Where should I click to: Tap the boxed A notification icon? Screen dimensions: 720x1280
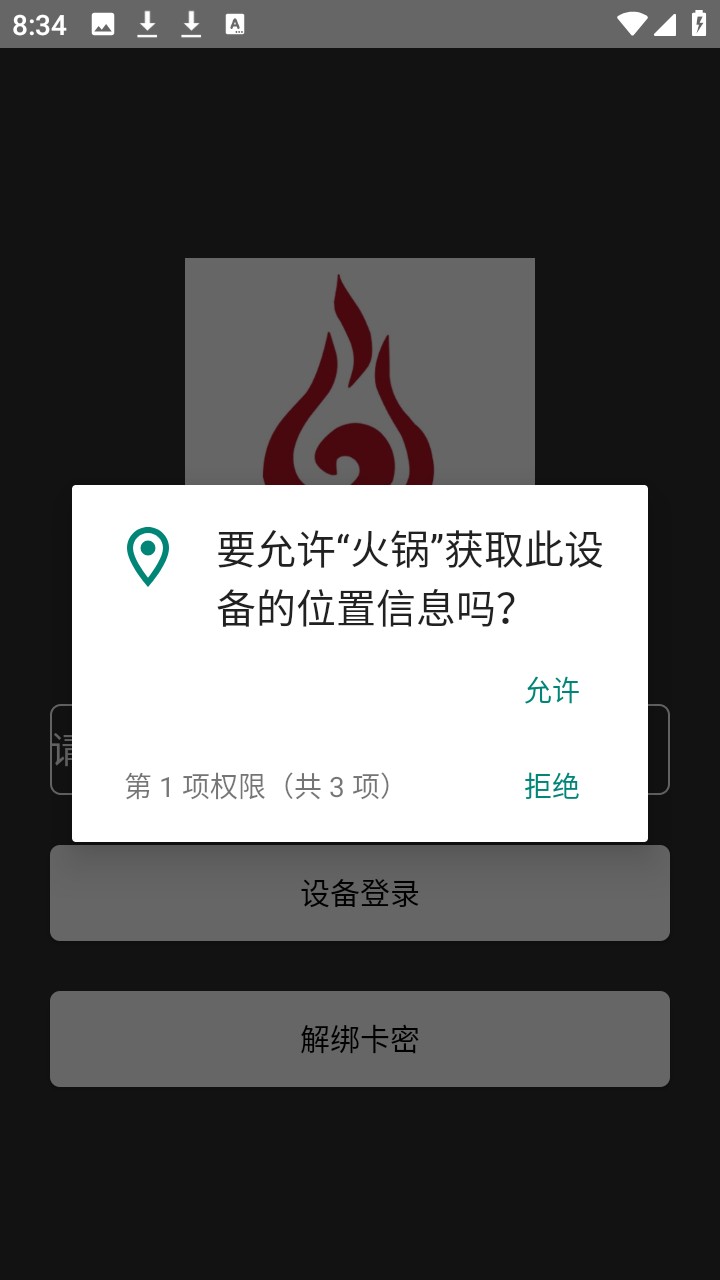[234, 24]
